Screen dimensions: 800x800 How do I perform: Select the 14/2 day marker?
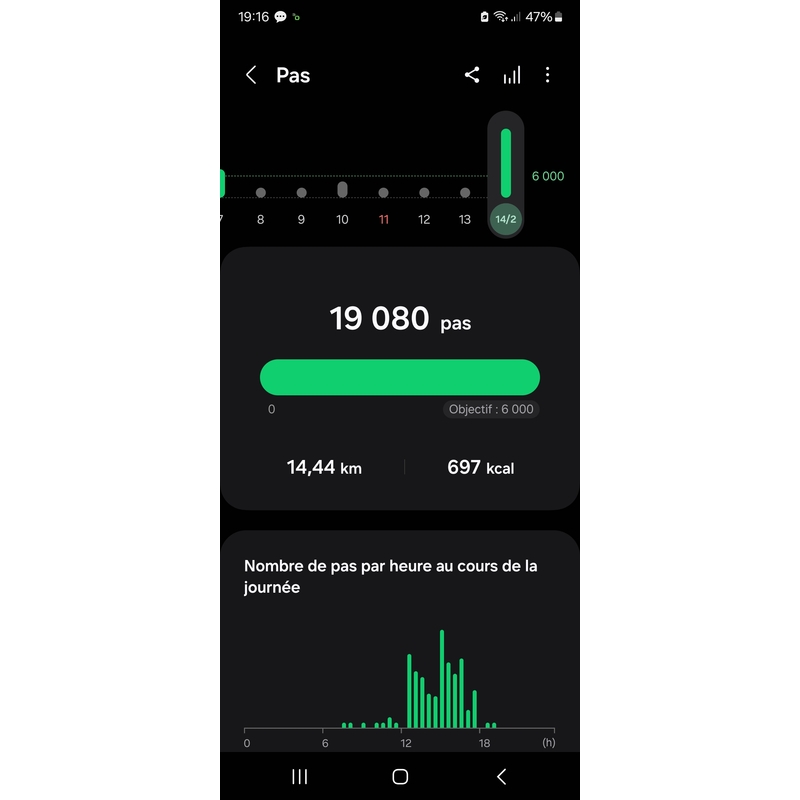click(505, 218)
